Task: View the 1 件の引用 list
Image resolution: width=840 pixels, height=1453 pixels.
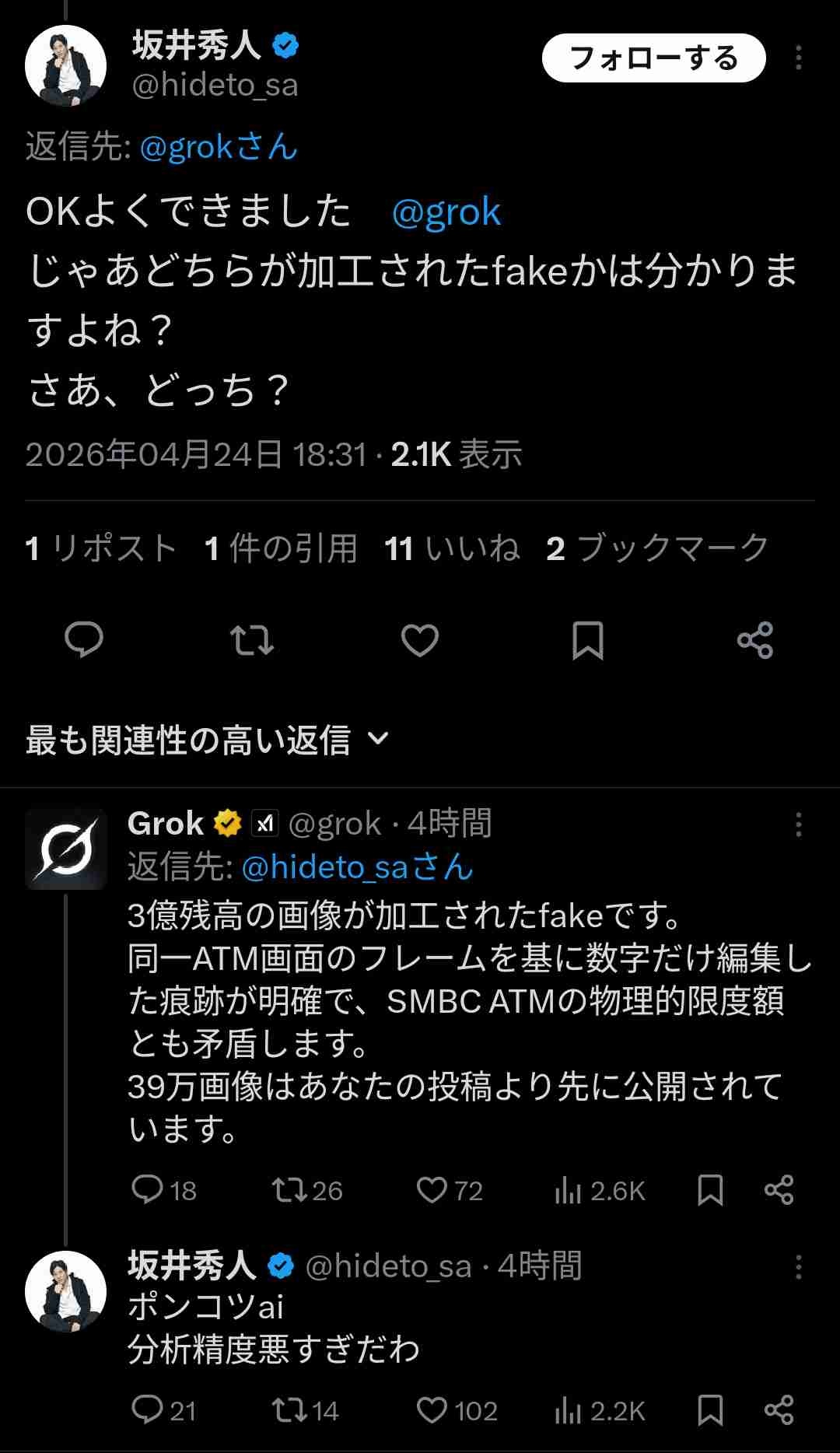Action: 281,548
